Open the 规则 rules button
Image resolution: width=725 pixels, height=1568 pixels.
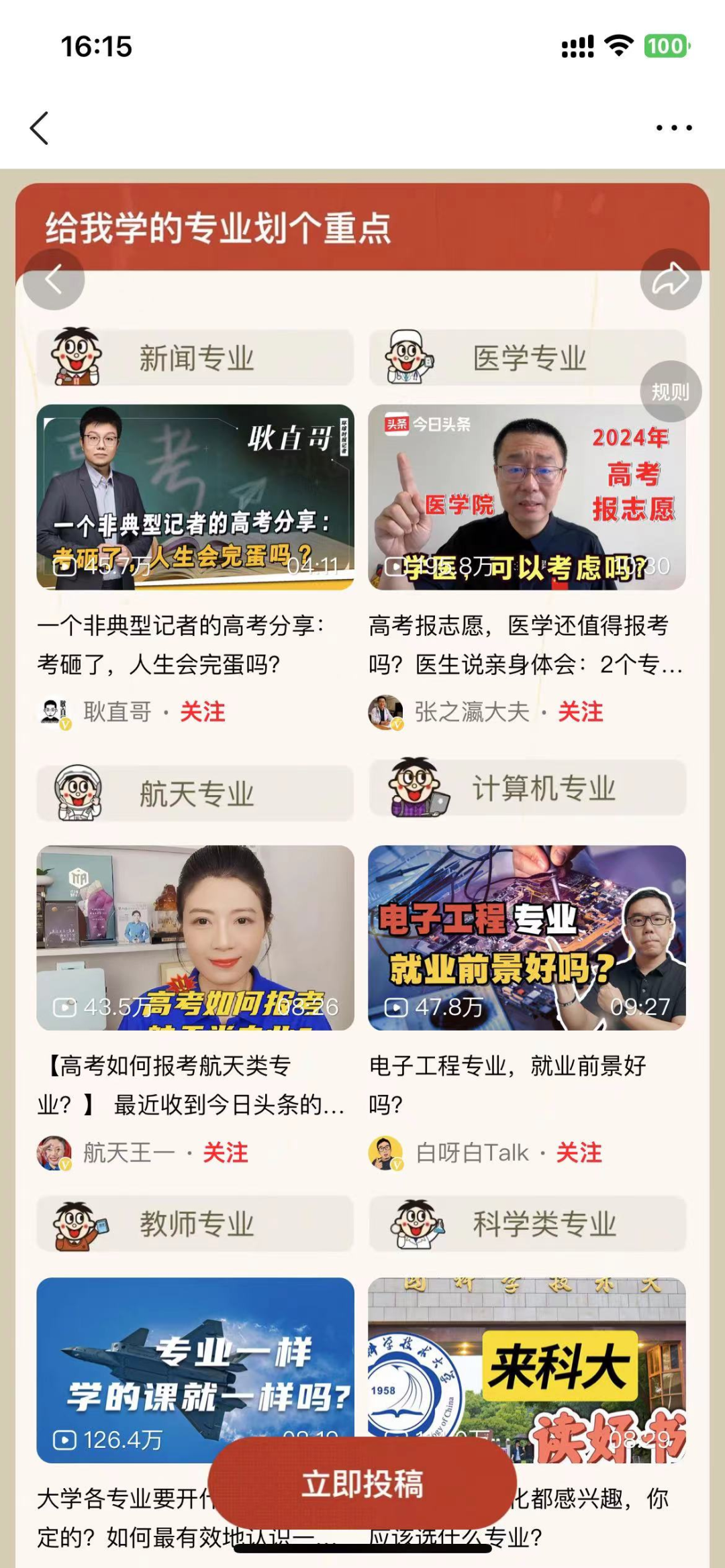pyautogui.click(x=671, y=392)
